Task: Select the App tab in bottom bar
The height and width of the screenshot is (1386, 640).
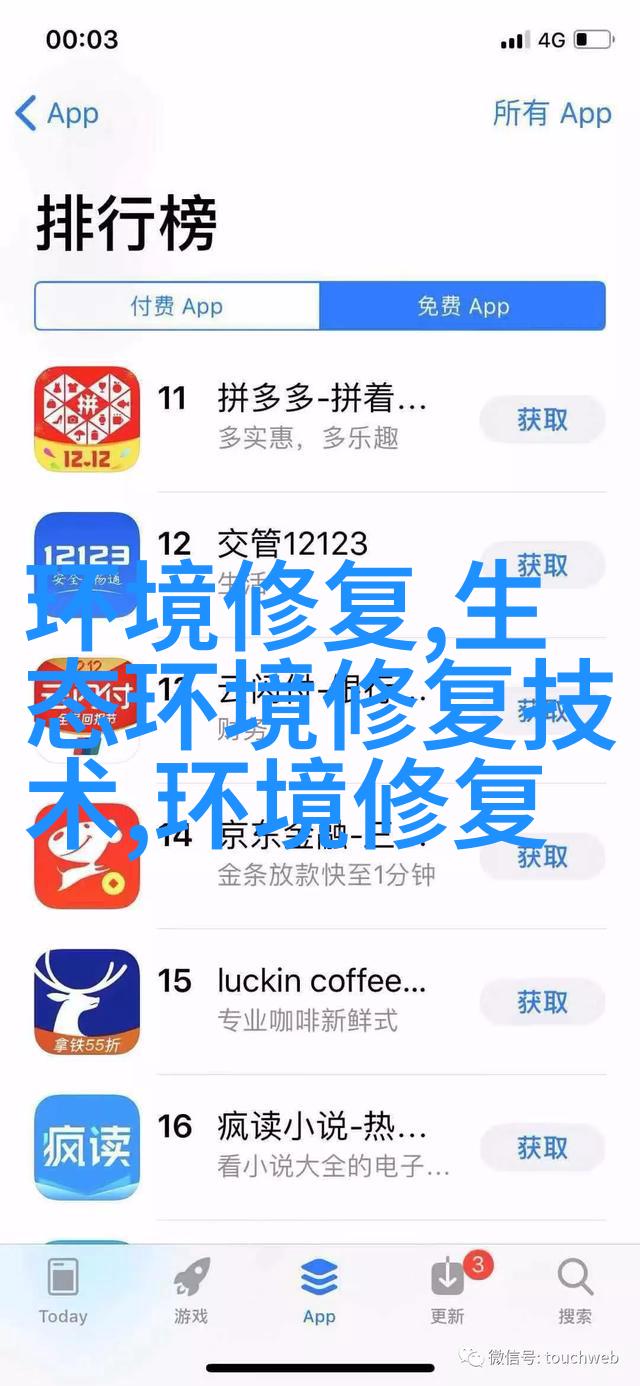Action: [319, 1290]
